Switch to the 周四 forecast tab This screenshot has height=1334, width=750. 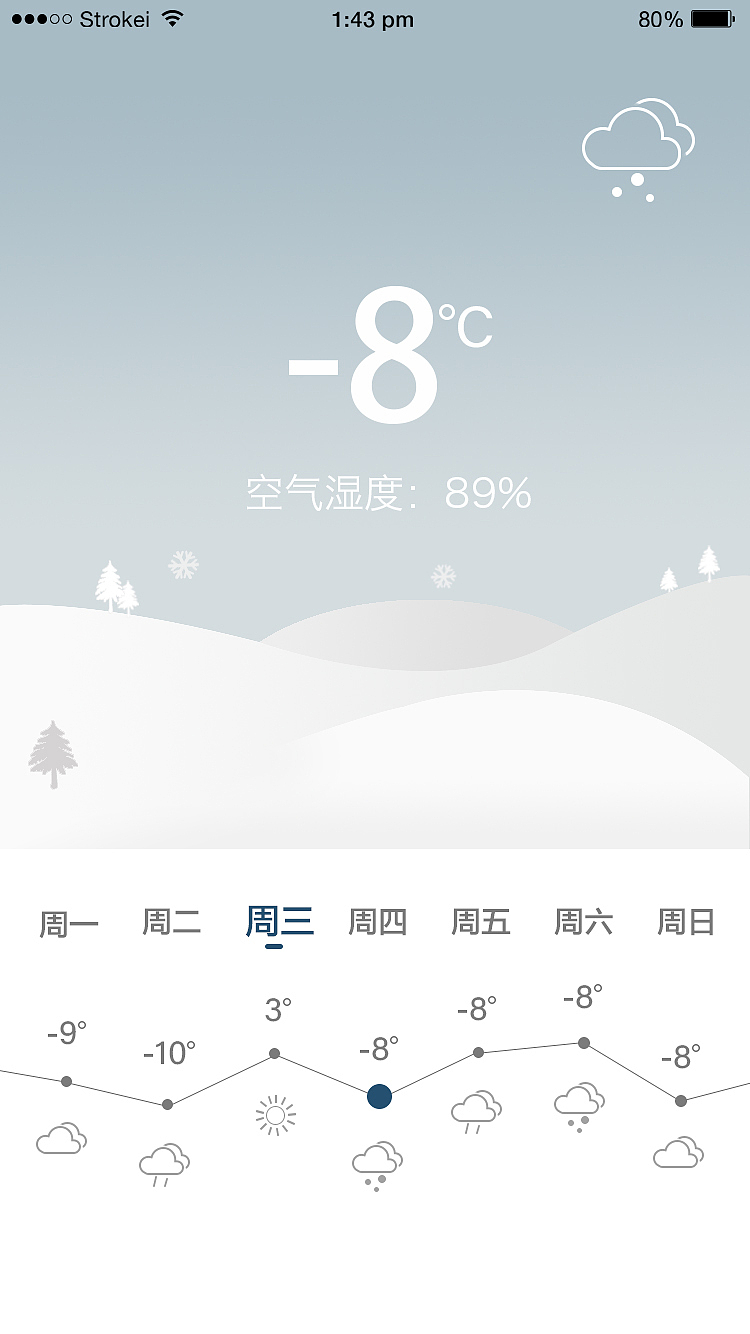point(377,923)
